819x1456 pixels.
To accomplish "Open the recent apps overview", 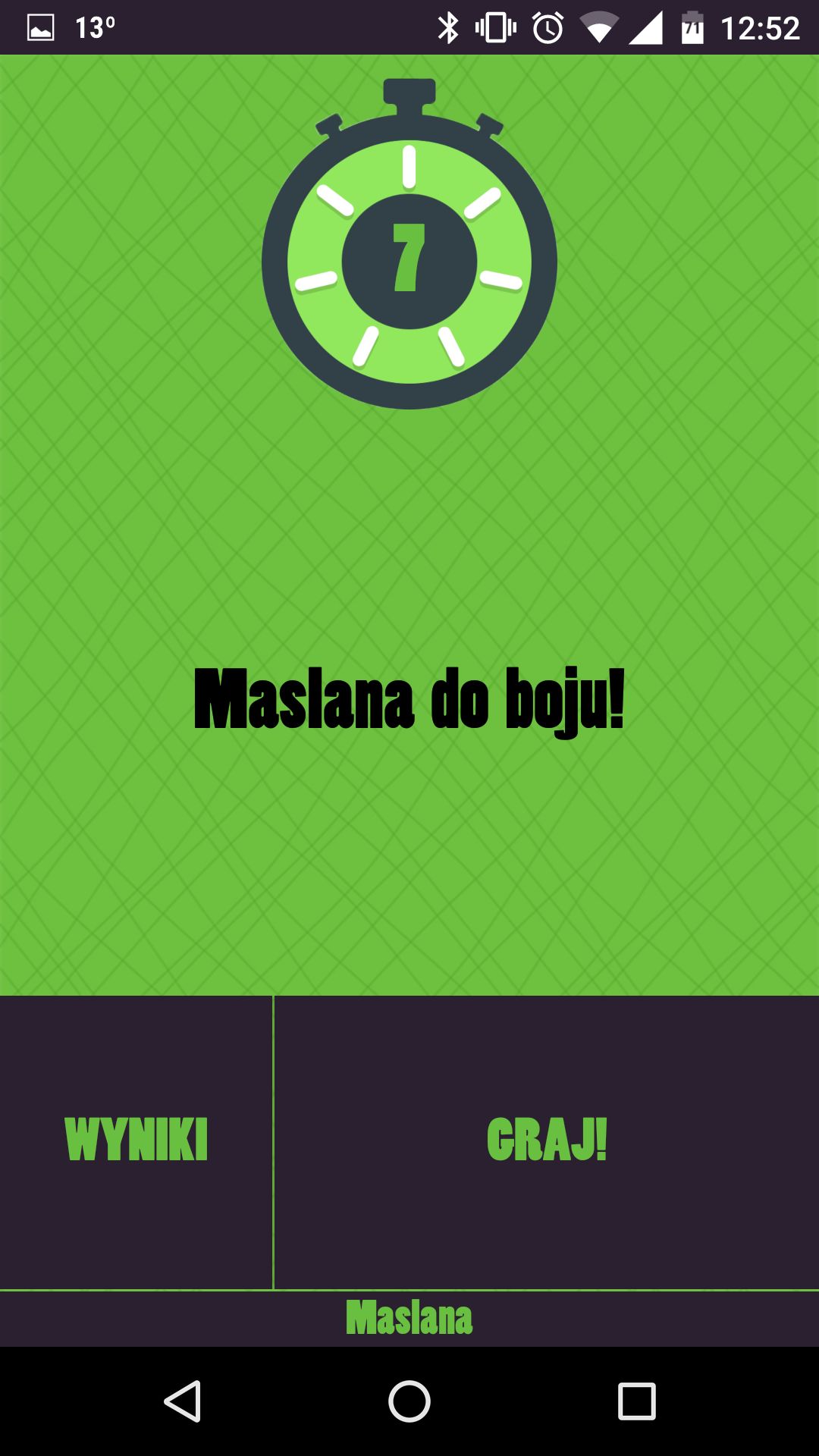I will 636,1401.
